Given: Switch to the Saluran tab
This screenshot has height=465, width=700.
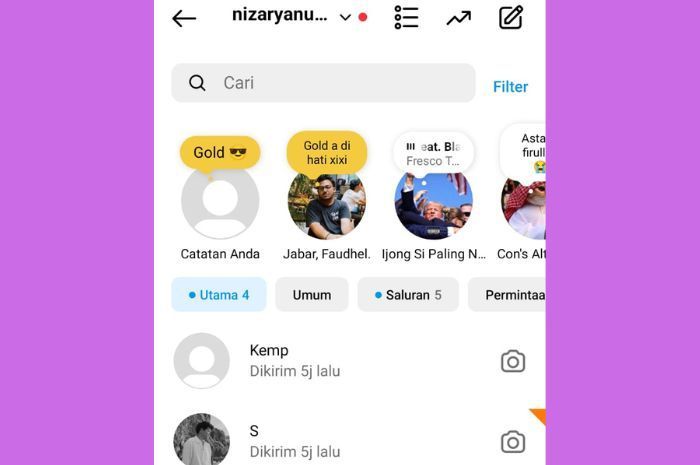Looking at the screenshot, I should point(408,295).
